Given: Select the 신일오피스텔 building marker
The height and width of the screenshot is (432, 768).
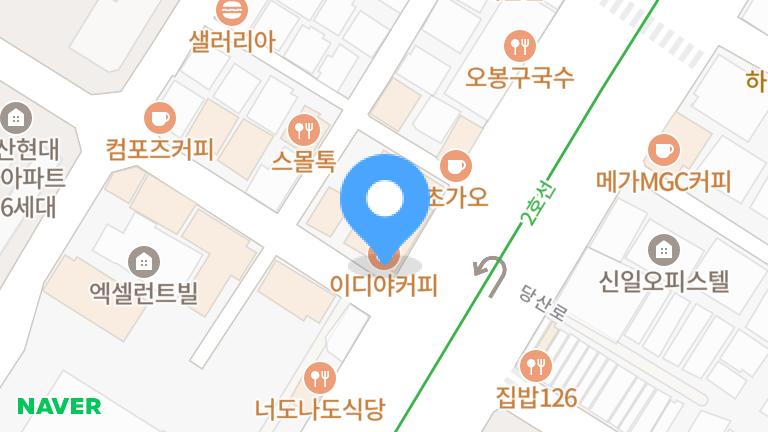Looking at the screenshot, I should [662, 249].
